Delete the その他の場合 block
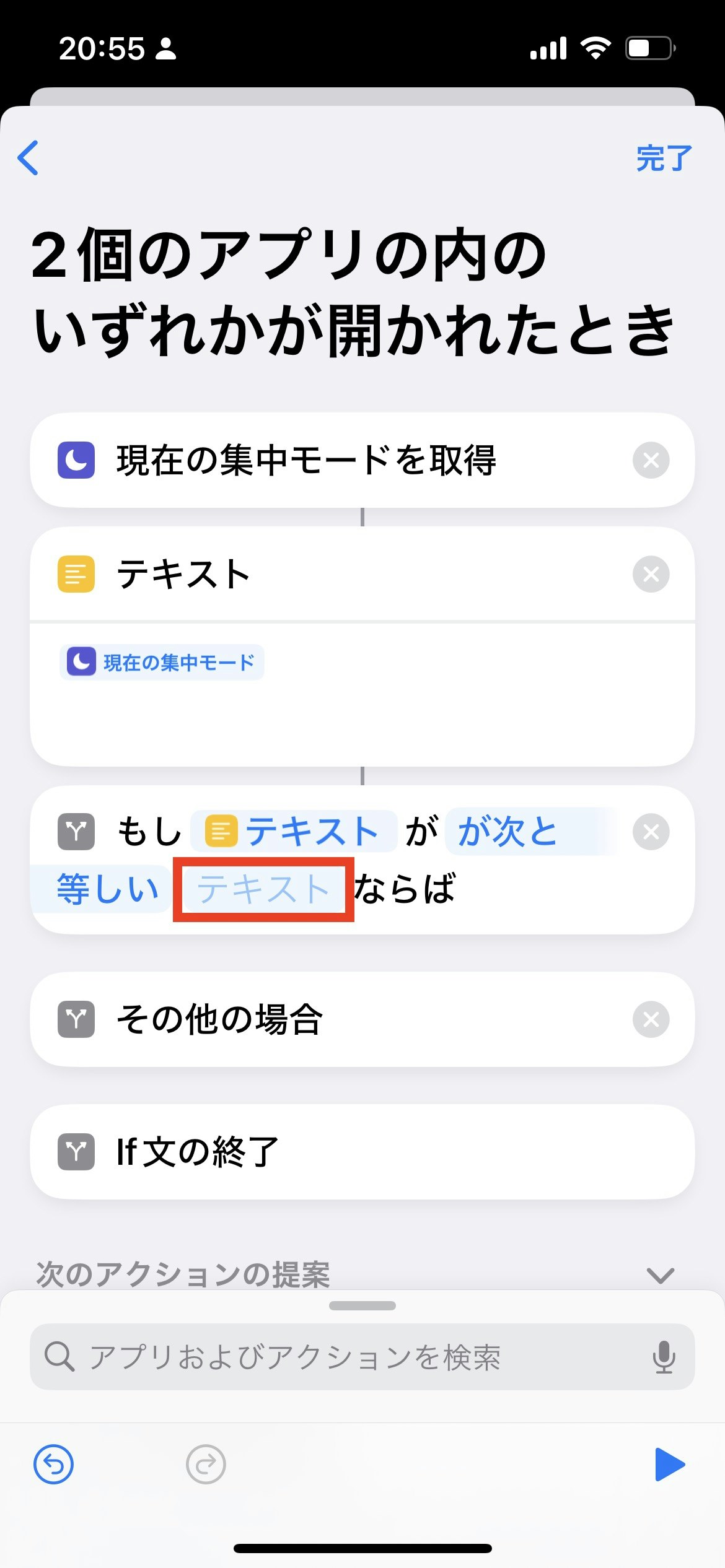 pyautogui.click(x=651, y=1019)
